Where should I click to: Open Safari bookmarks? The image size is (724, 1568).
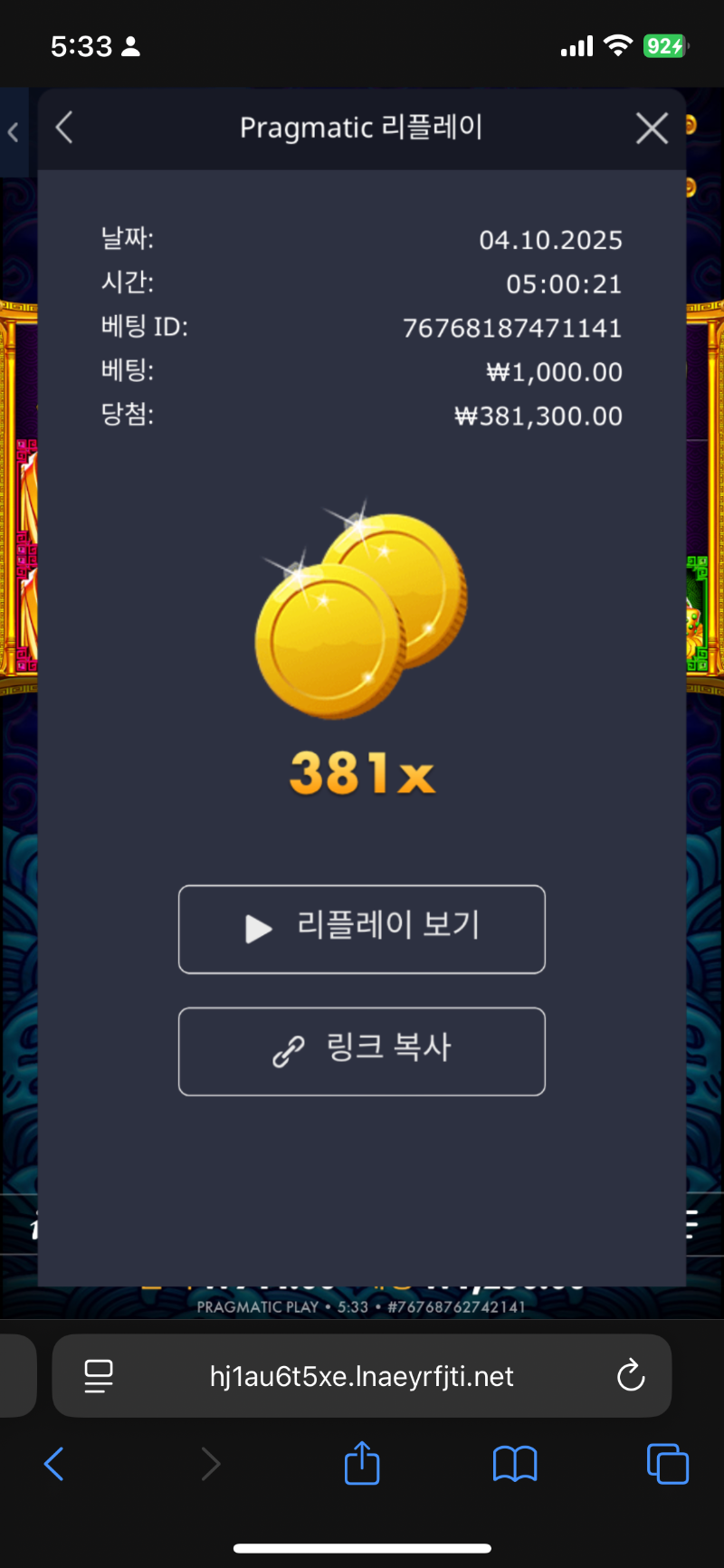tap(515, 1463)
